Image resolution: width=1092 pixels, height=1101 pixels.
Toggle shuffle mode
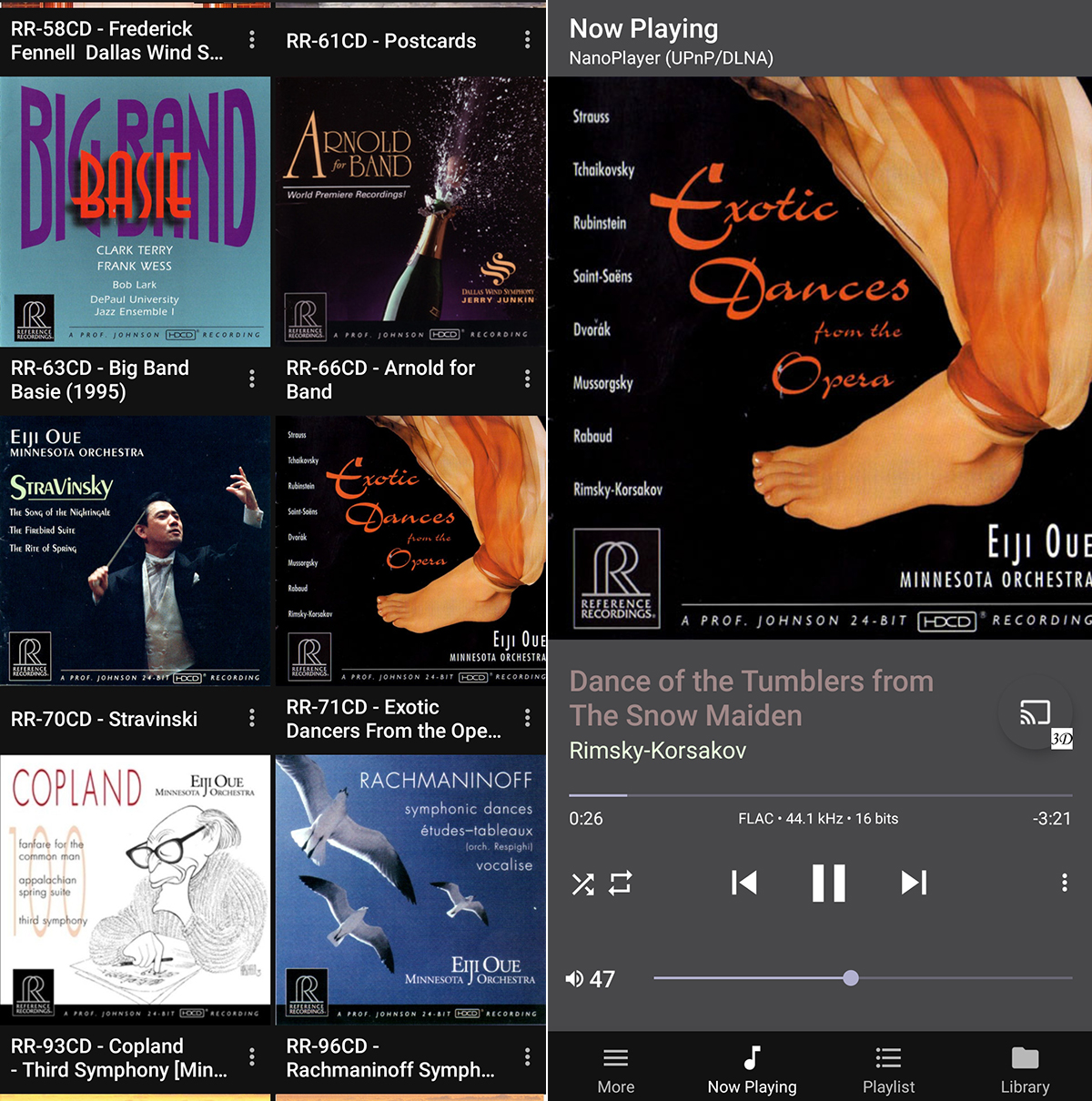pyautogui.click(x=582, y=884)
